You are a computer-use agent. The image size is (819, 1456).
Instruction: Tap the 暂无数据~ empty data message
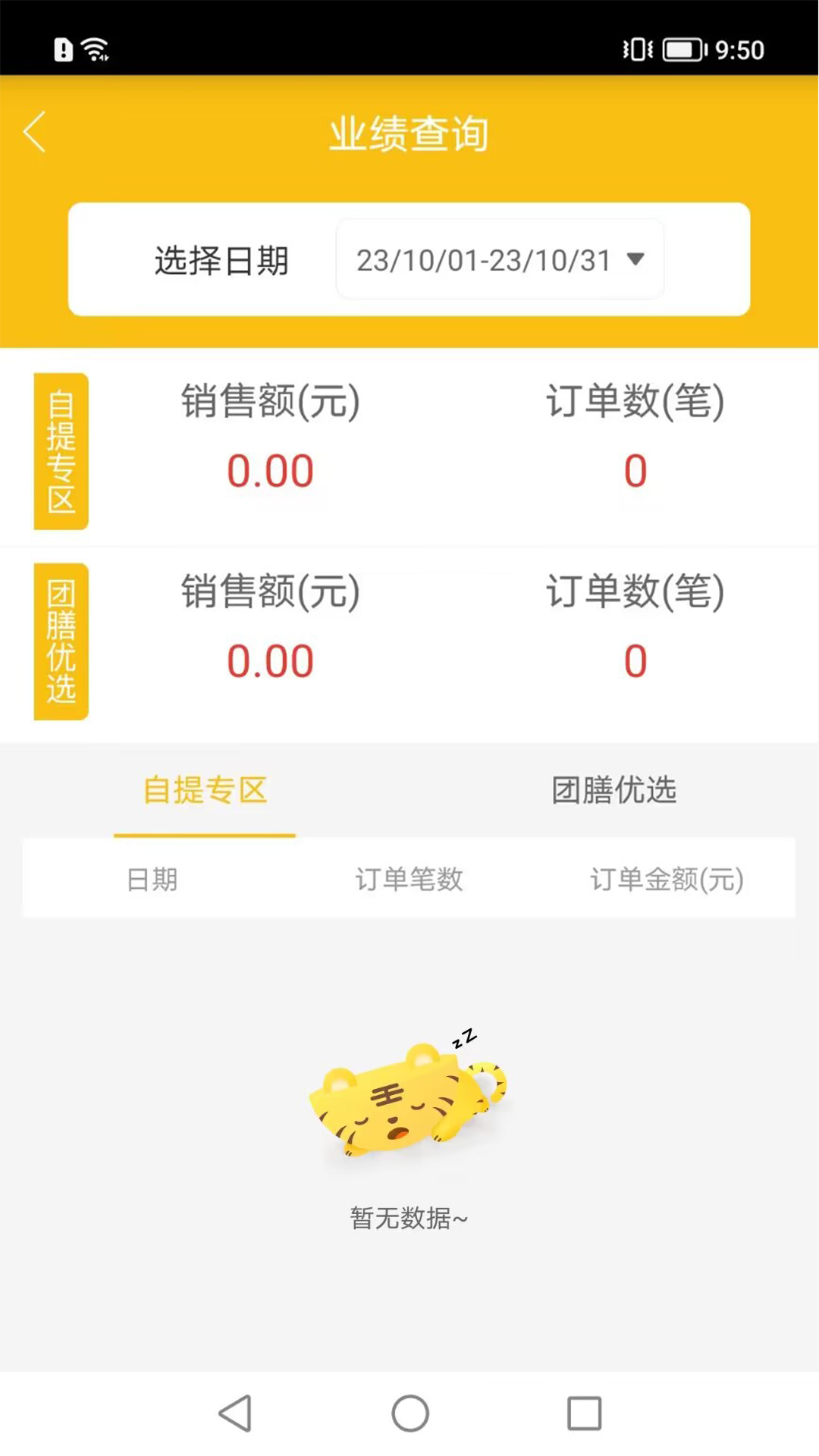(x=409, y=1216)
